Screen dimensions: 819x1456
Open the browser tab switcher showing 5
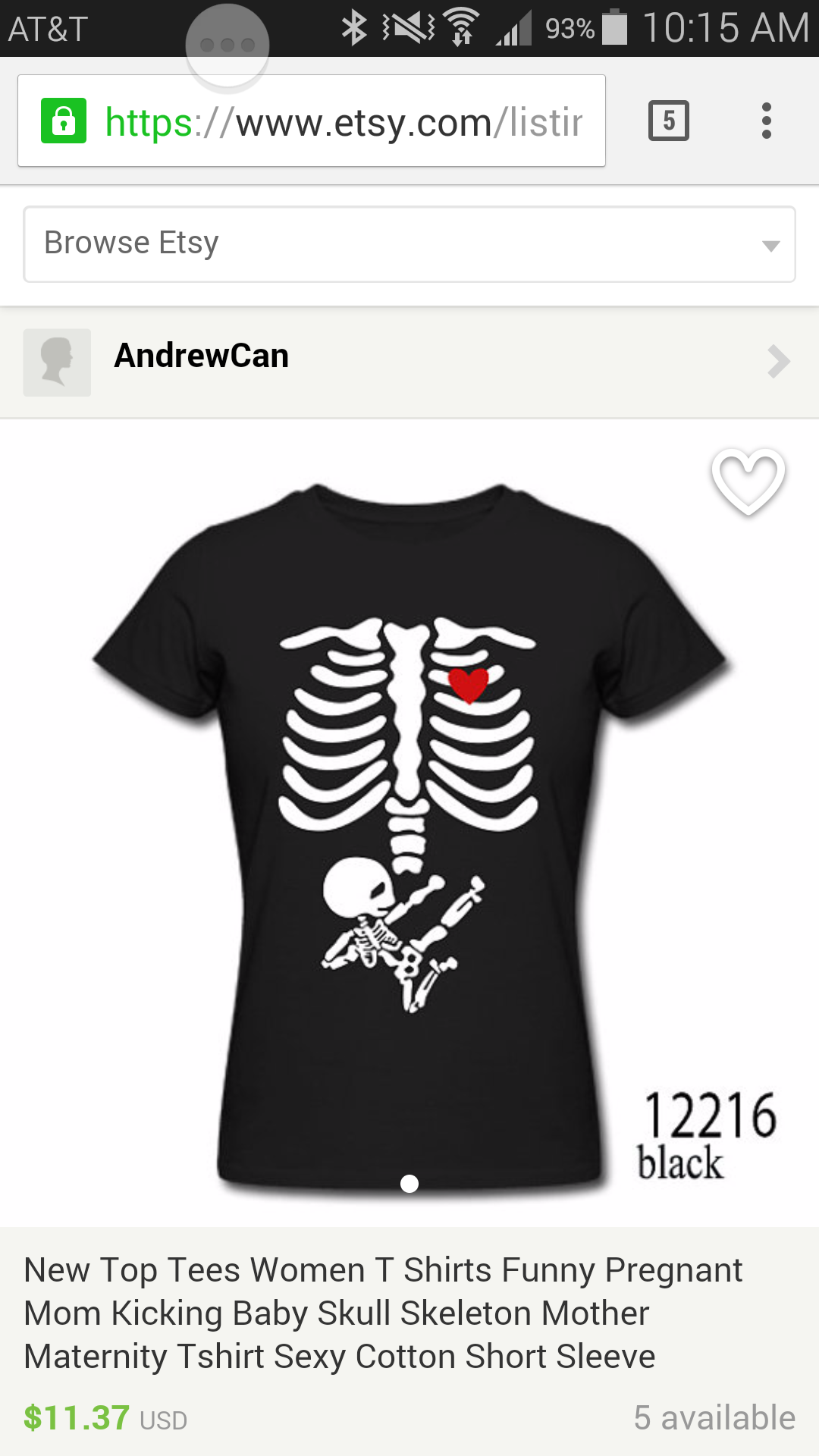[x=668, y=121]
